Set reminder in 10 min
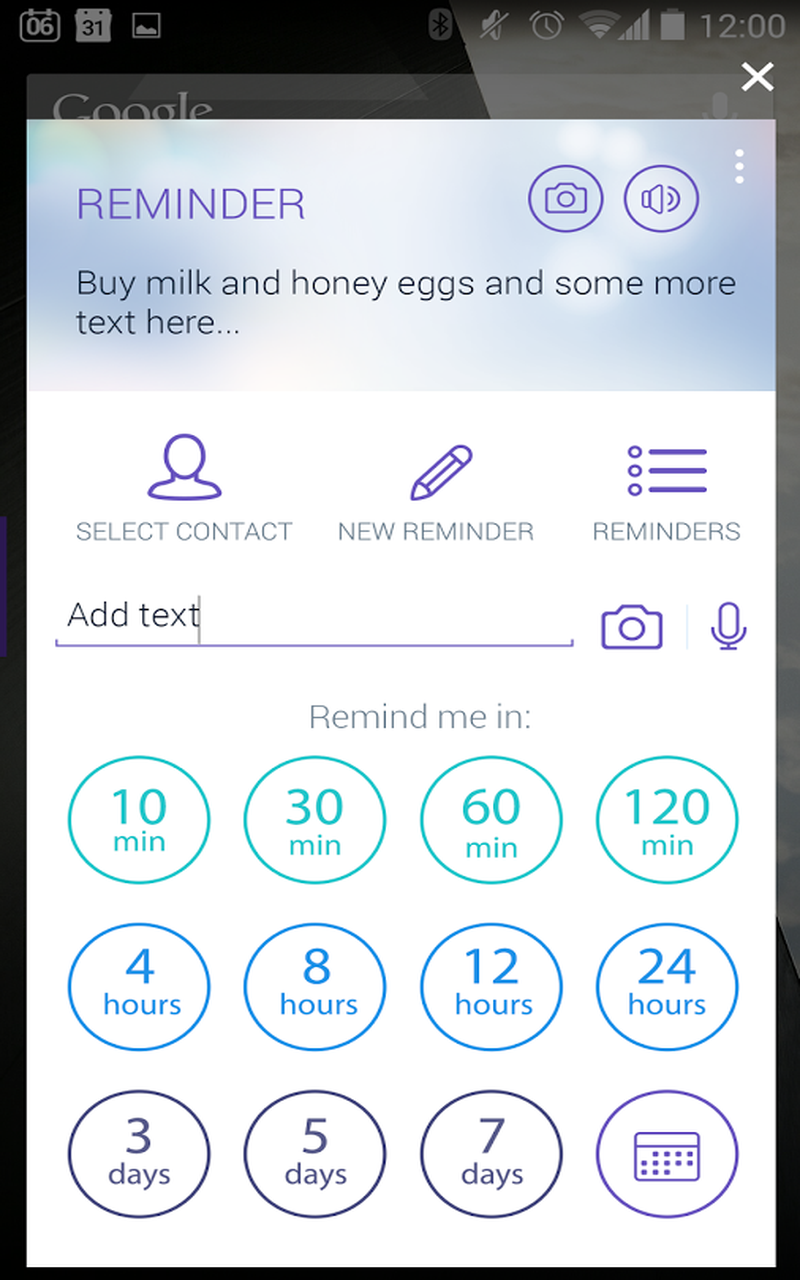This screenshot has width=800, height=1280. [x=139, y=821]
